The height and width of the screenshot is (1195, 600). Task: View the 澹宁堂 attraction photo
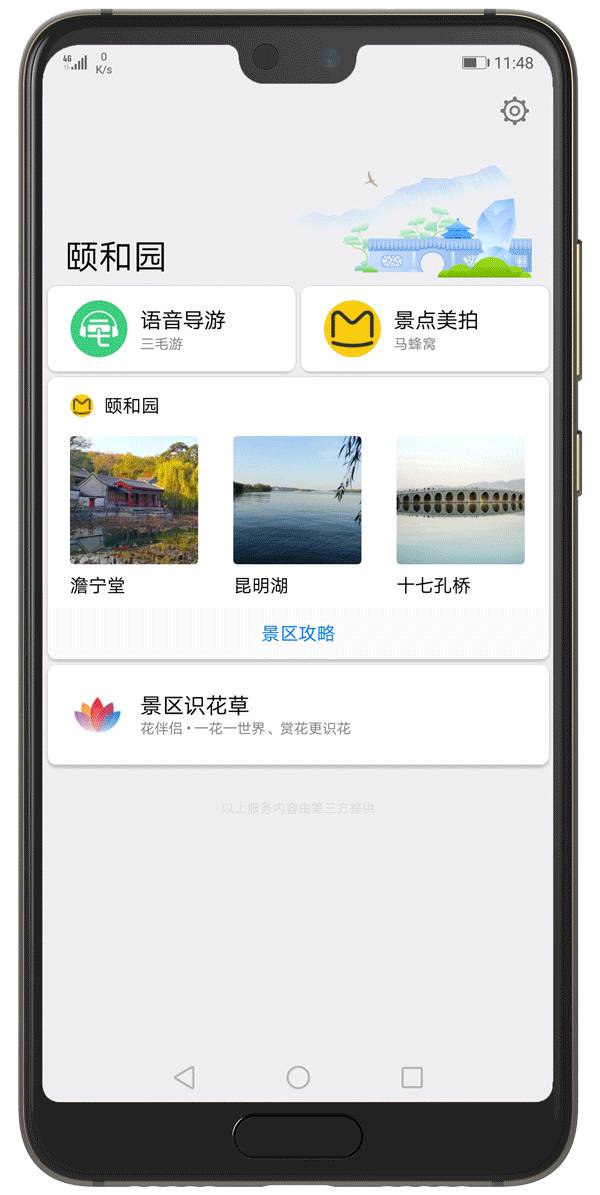(x=134, y=500)
